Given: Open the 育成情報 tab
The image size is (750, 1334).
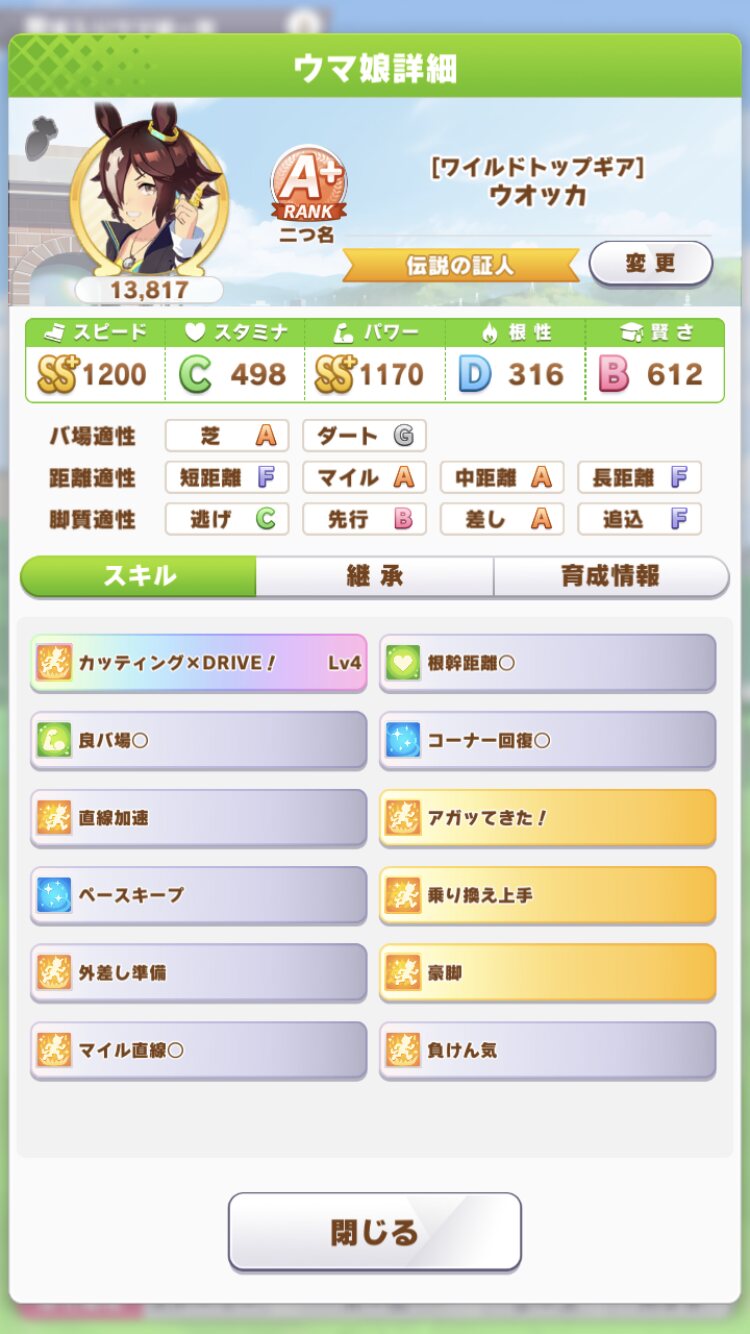Looking at the screenshot, I should pyautogui.click(x=610, y=576).
